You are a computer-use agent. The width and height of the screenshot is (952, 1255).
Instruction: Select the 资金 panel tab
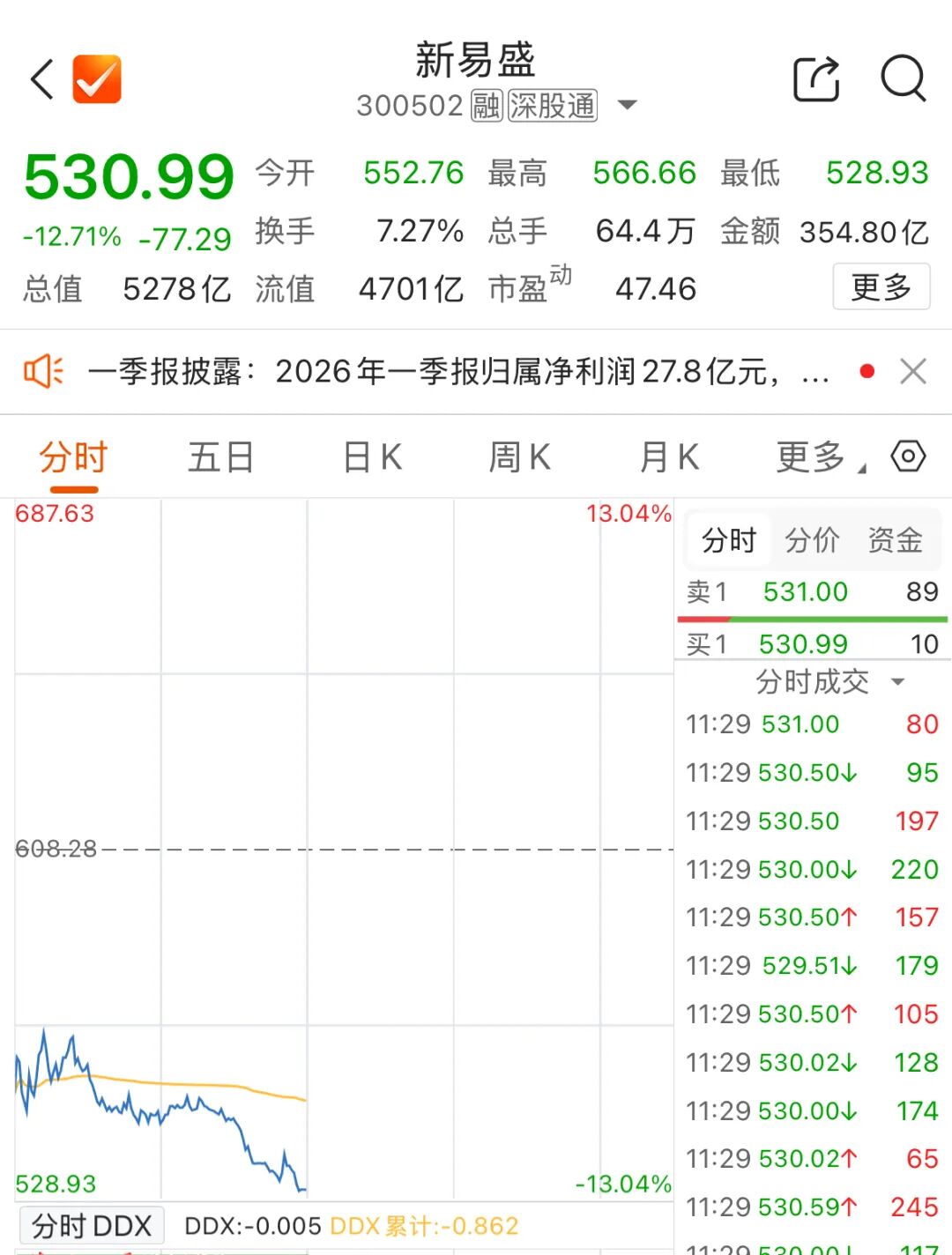(x=895, y=539)
